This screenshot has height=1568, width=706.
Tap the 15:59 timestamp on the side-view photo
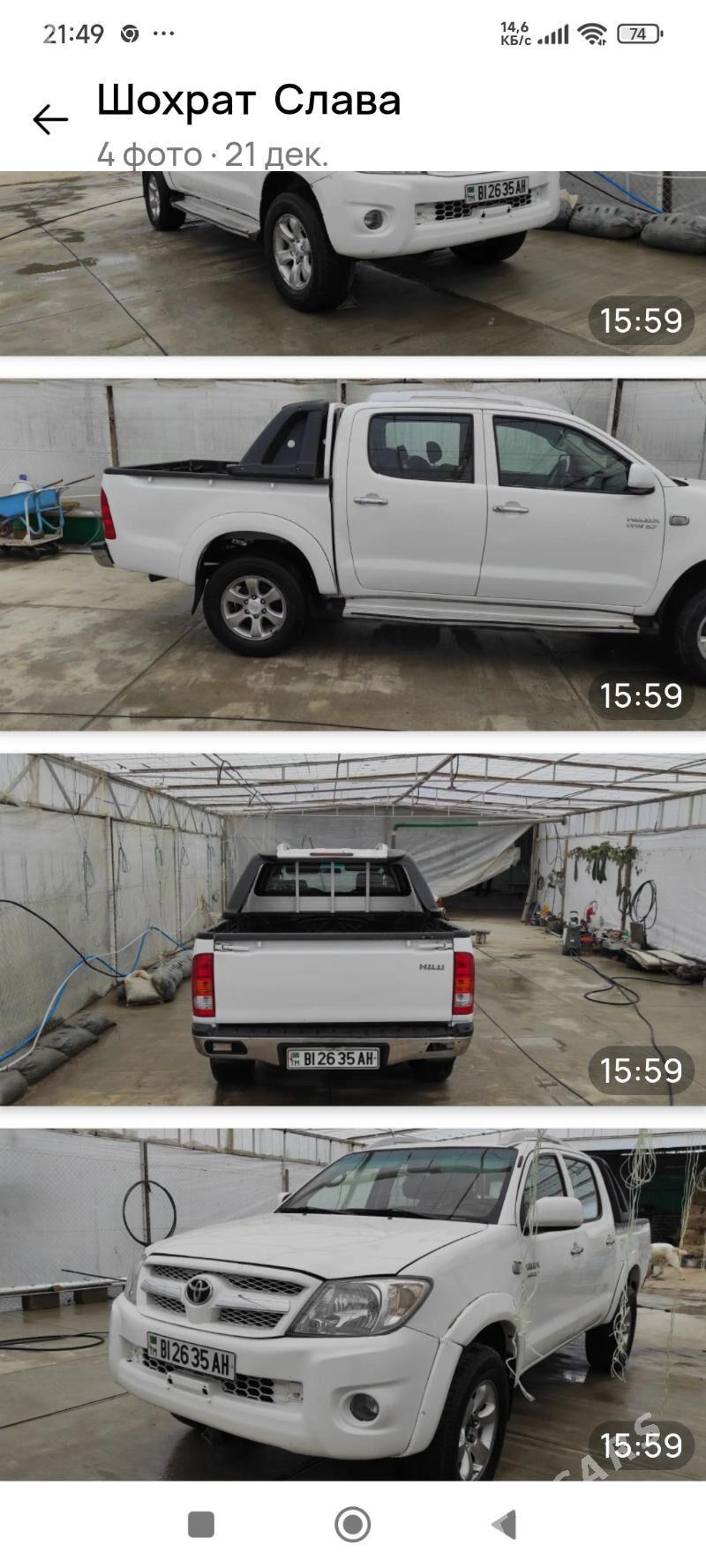(642, 696)
